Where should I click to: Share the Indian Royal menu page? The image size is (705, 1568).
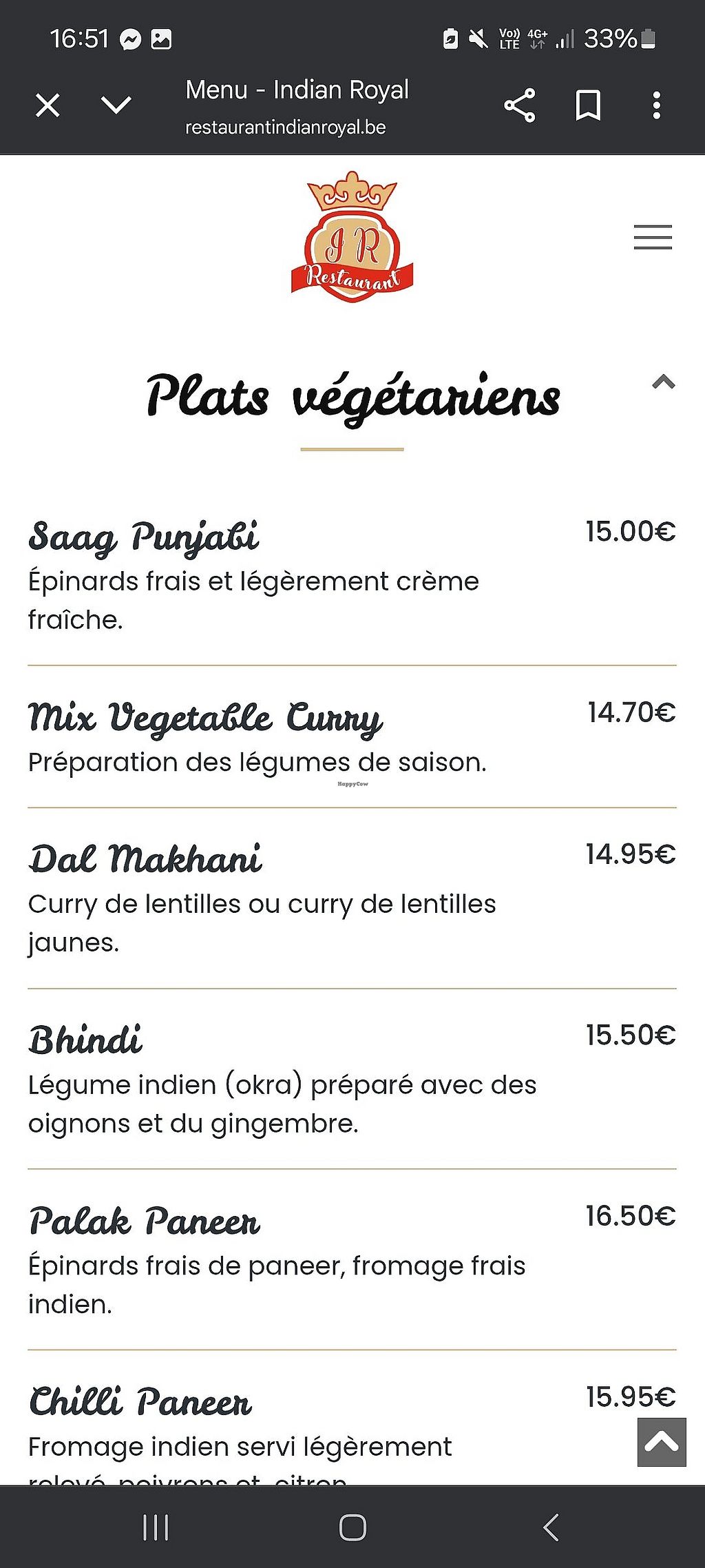point(519,105)
